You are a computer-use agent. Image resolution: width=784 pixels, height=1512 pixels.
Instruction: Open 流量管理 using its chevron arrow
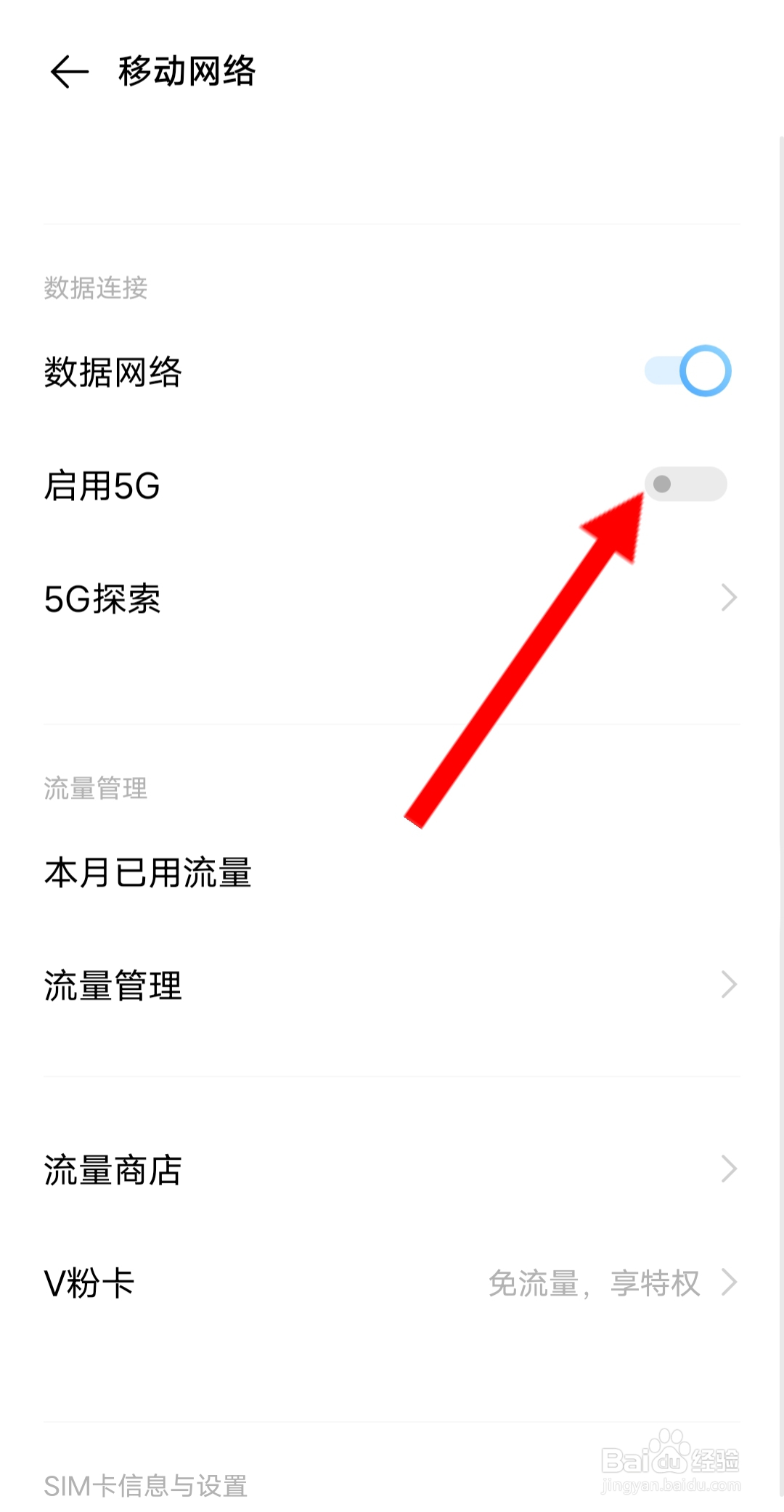point(730,984)
